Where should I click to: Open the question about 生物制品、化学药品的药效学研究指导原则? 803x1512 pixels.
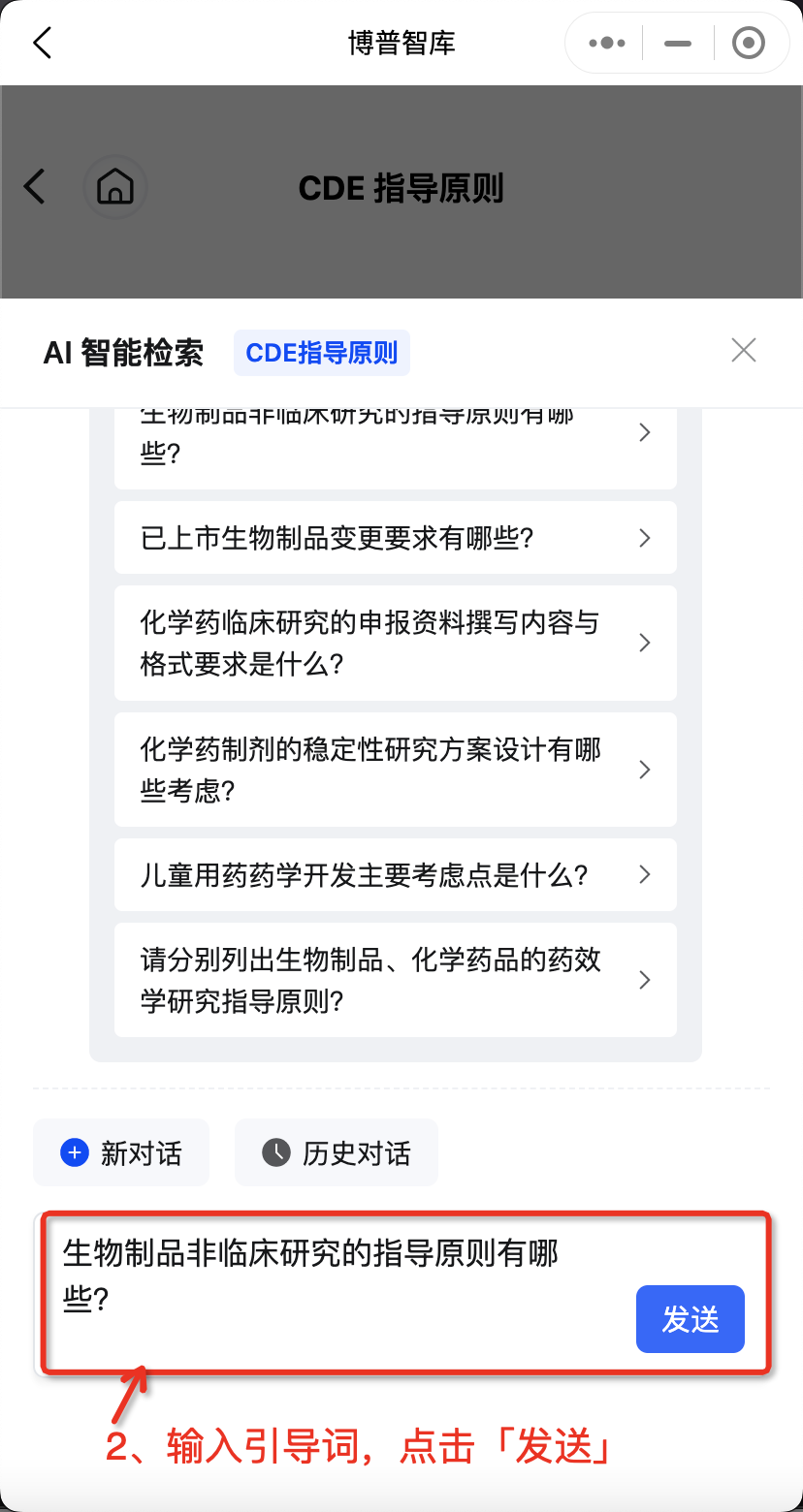(x=395, y=980)
